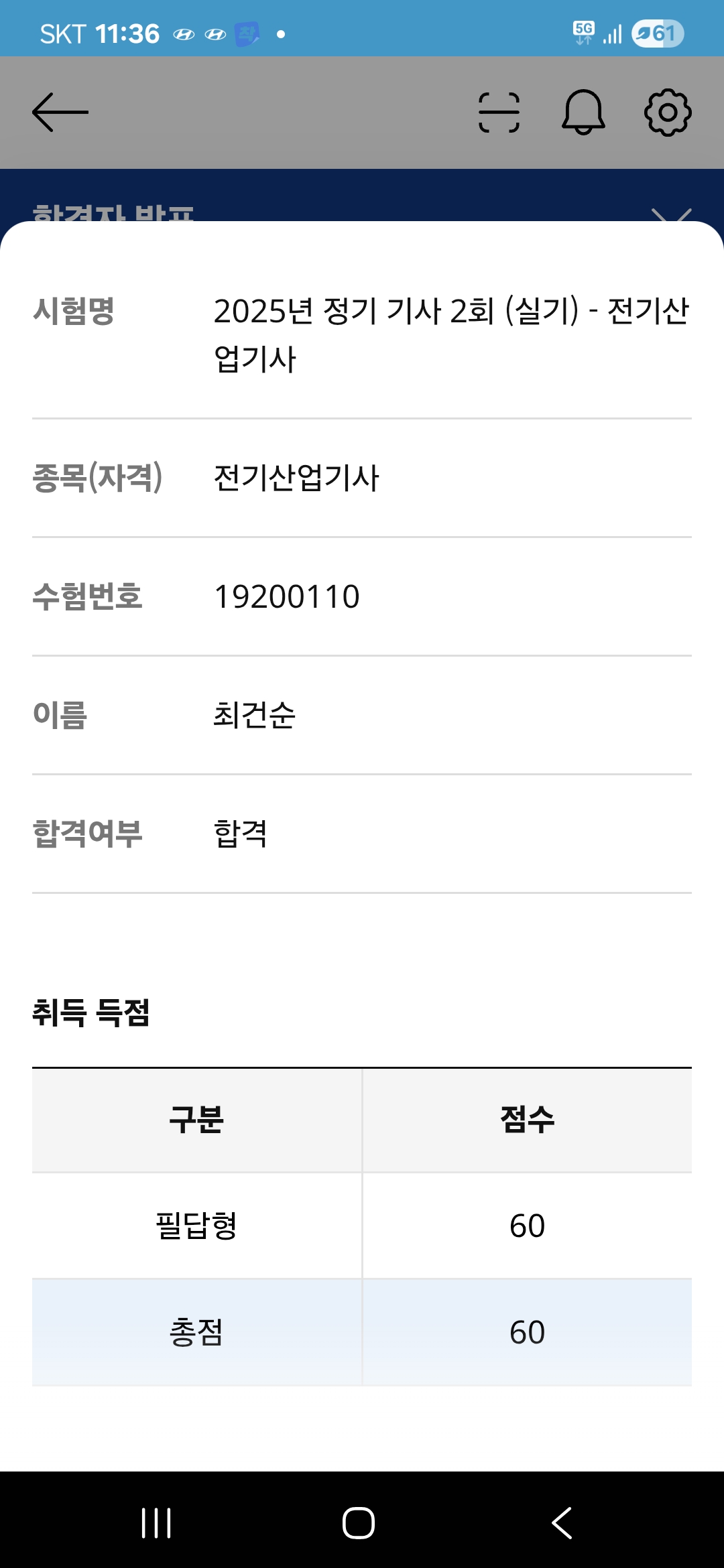Image resolution: width=724 pixels, height=1568 pixels.
Task: Go back using the top-left arrow
Action: pyautogui.click(x=60, y=112)
